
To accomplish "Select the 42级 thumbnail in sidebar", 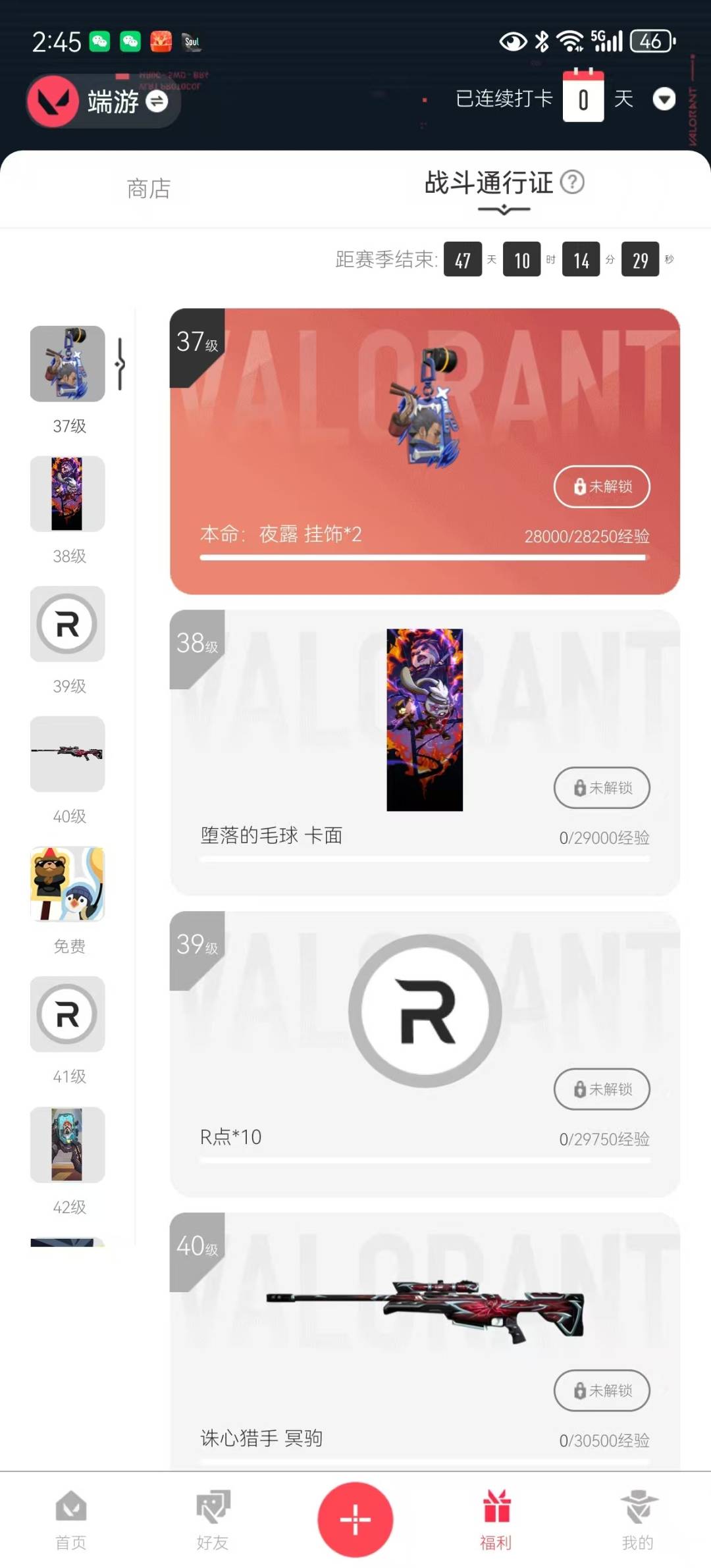I will [68, 1144].
